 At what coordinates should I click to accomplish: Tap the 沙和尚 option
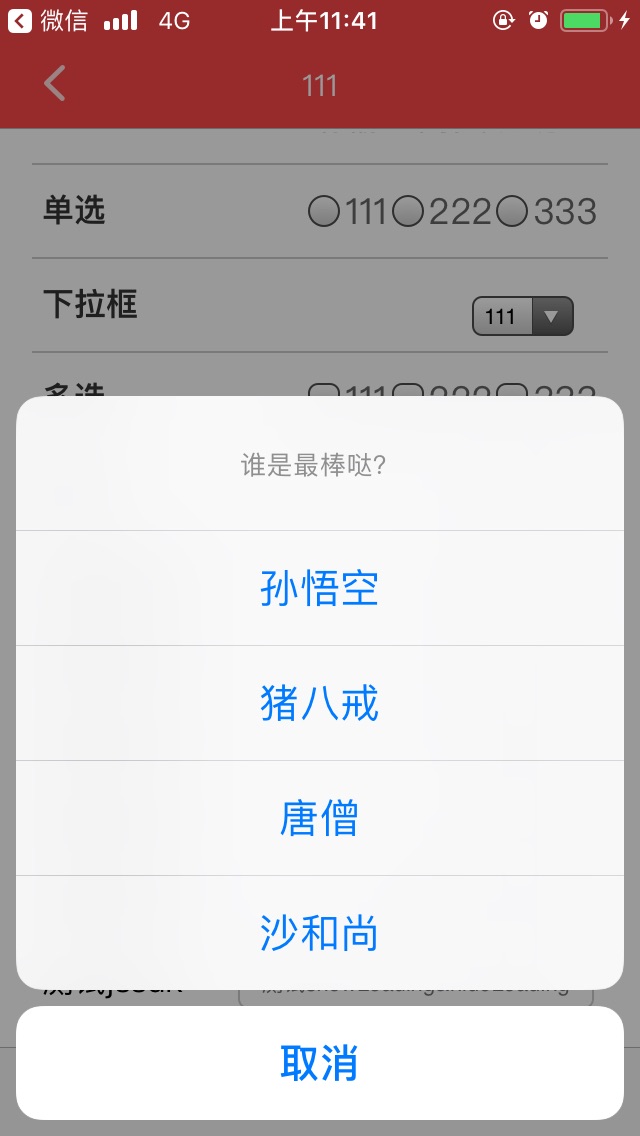coord(320,933)
